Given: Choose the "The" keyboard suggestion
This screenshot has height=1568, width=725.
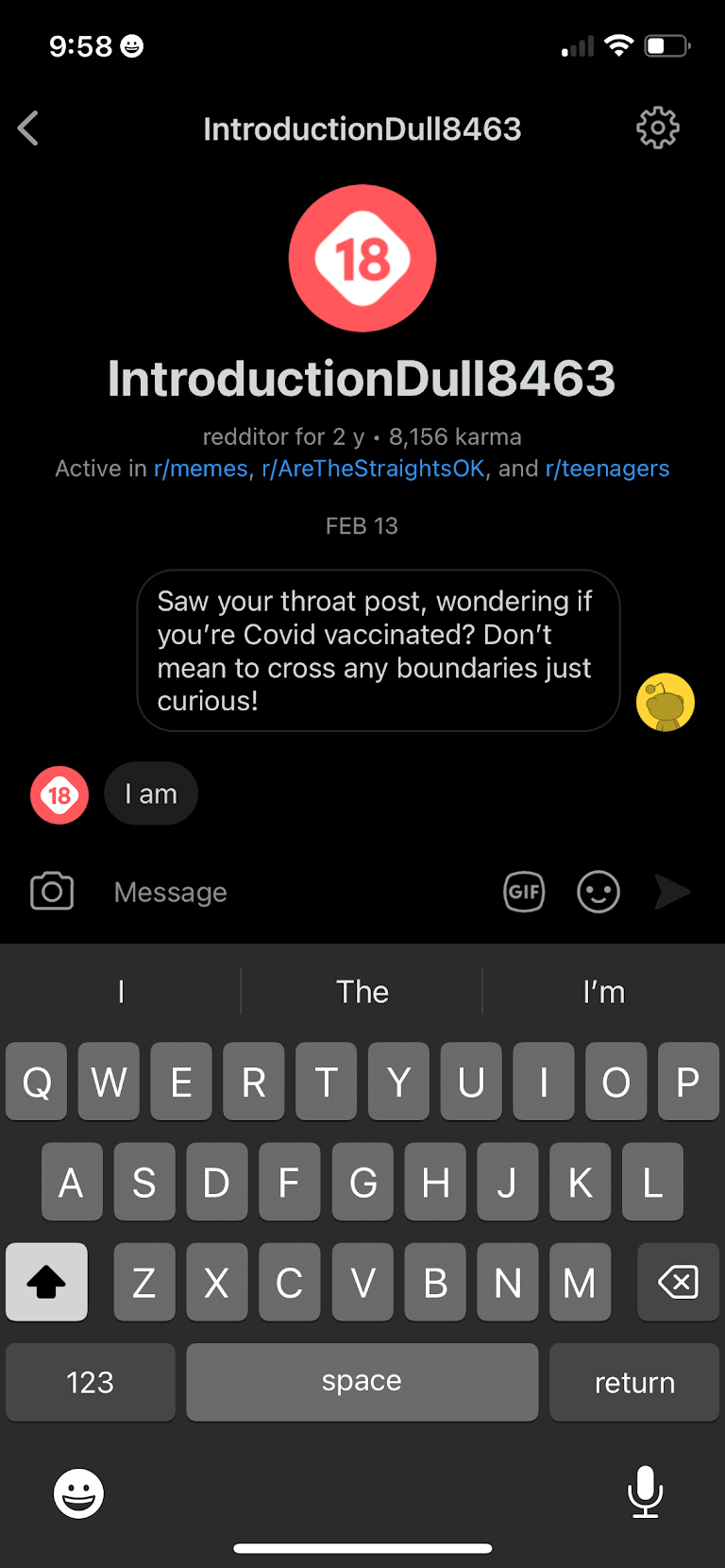Looking at the screenshot, I should pyautogui.click(x=362, y=992).
